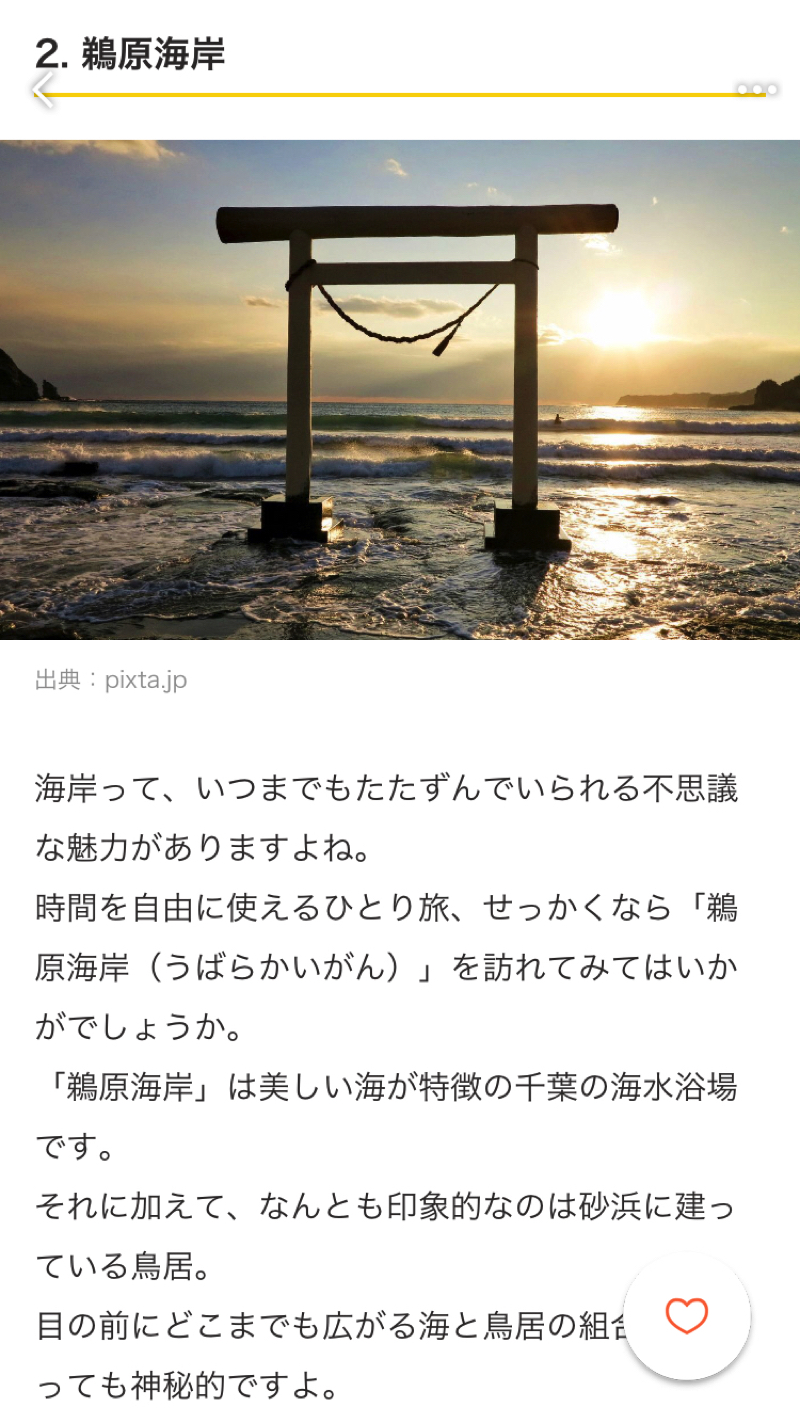The width and height of the screenshot is (800, 1423).
Task: Open the three-dot overflow menu
Action: (757, 90)
